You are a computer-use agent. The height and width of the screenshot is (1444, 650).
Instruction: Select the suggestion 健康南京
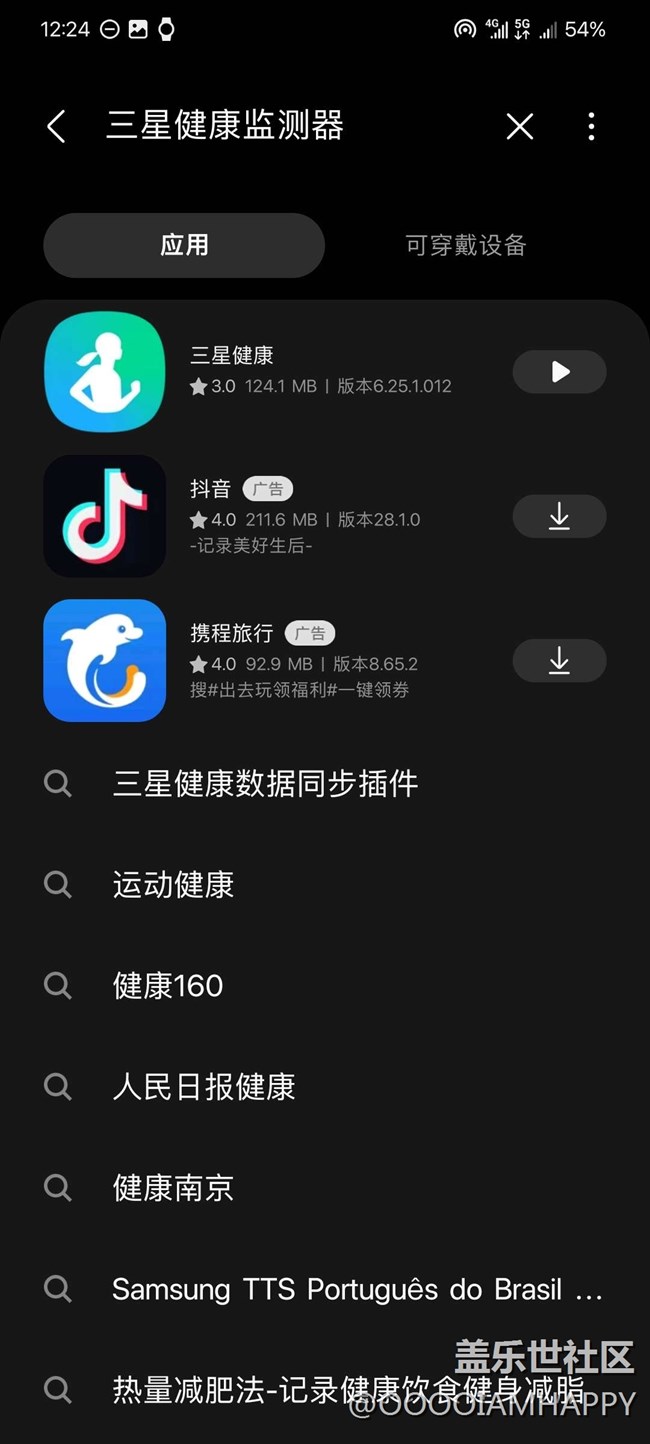click(x=325, y=1188)
